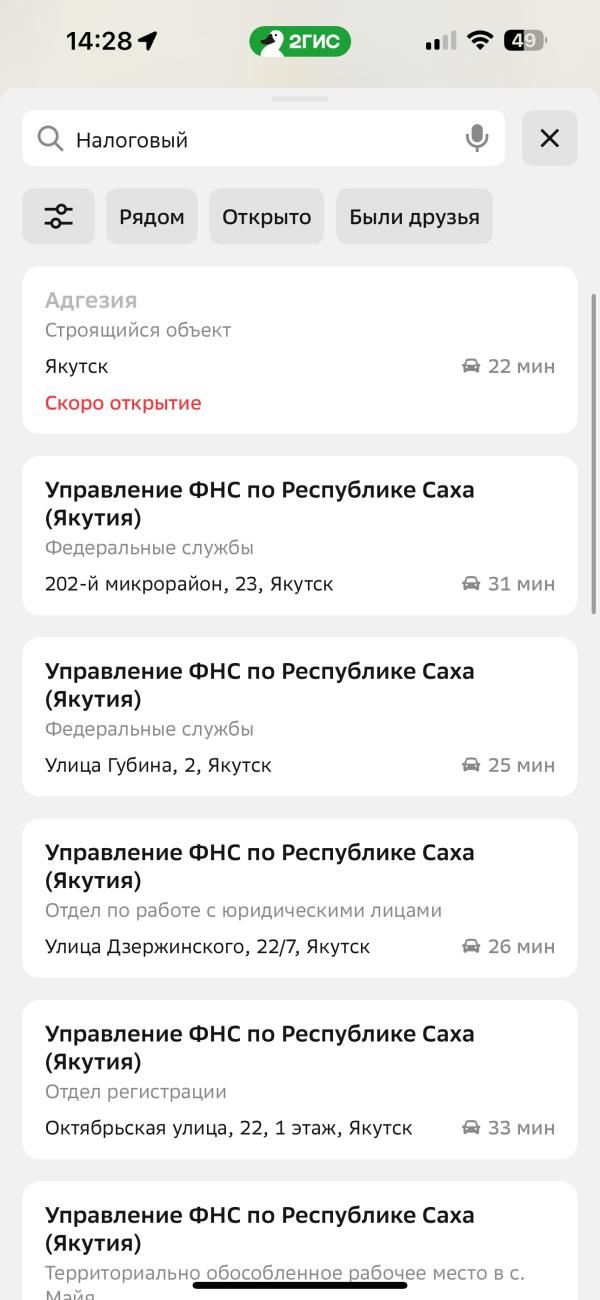Apply the "Рядом" filter chip

tap(152, 216)
